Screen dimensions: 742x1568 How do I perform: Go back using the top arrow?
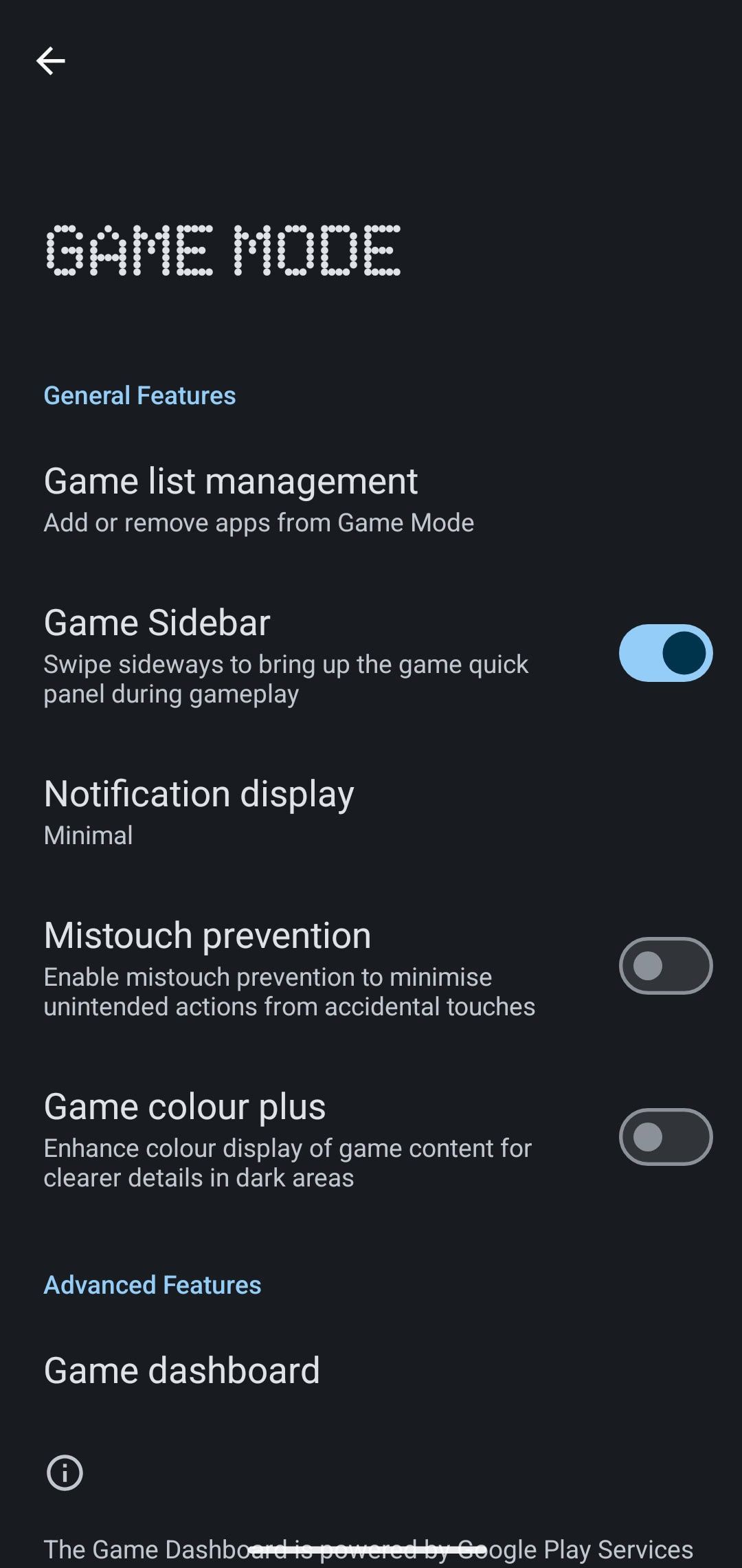pos(51,61)
